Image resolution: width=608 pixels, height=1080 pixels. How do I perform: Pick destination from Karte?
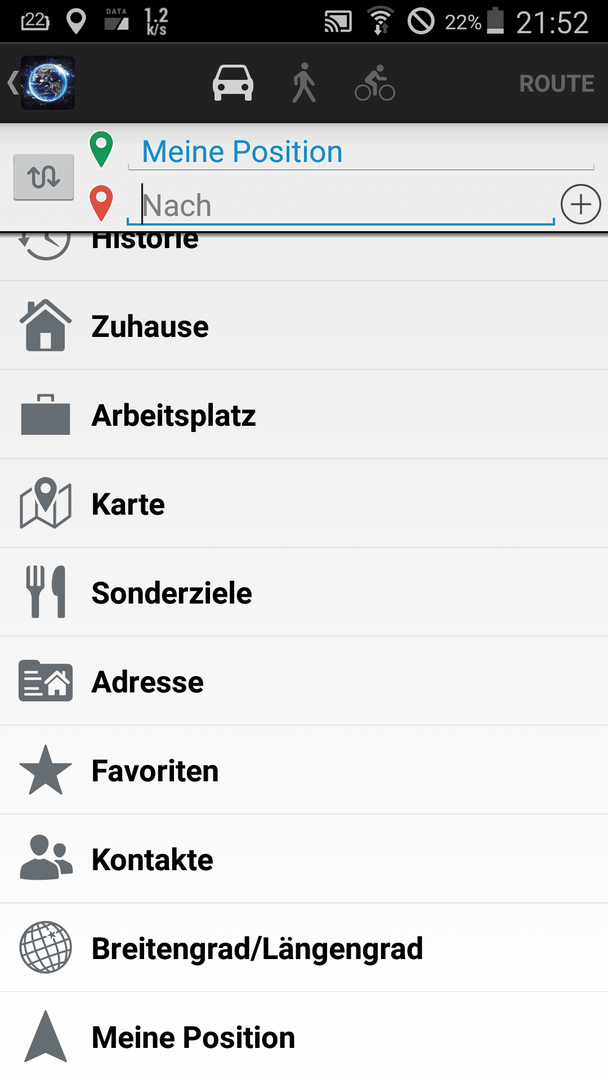(x=304, y=503)
